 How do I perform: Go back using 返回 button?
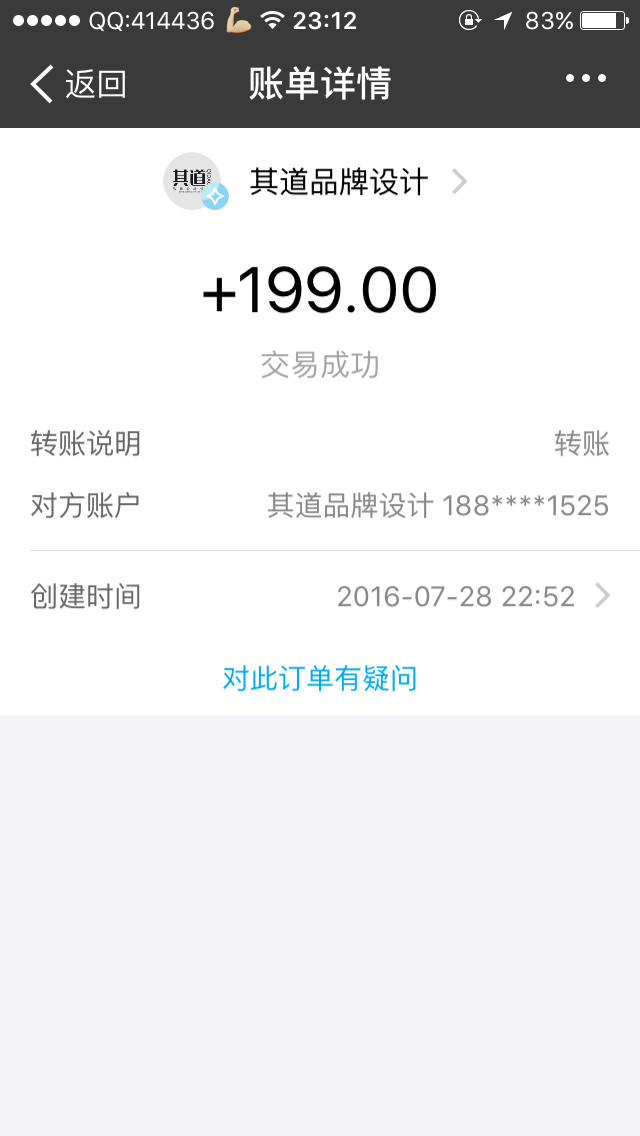[78, 85]
